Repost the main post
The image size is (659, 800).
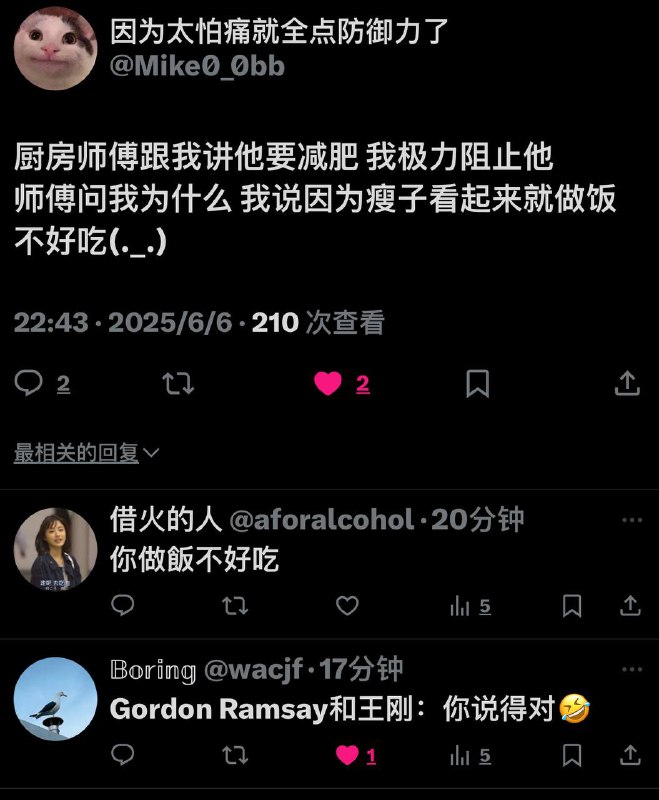[x=177, y=383]
